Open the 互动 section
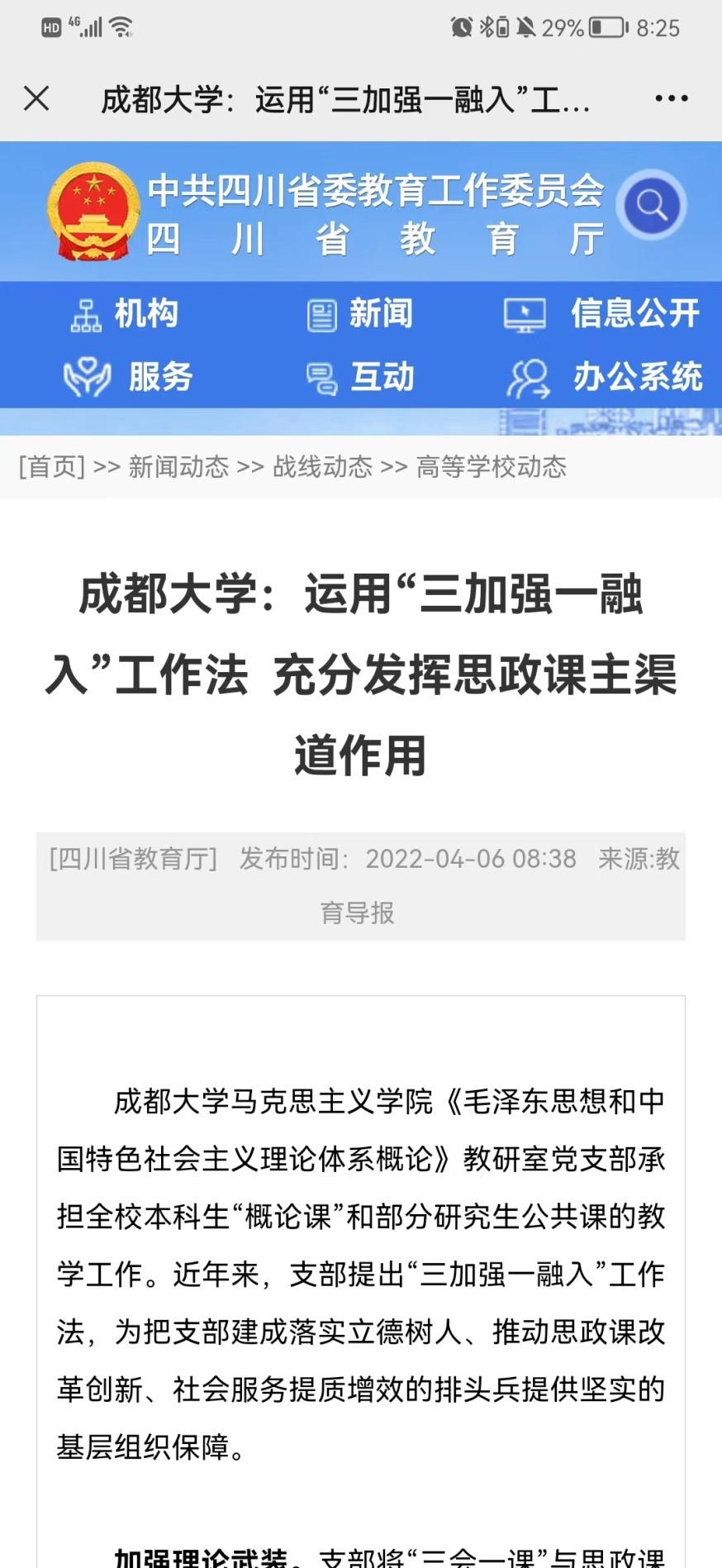Image resolution: width=722 pixels, height=1568 pixels. pos(360,377)
